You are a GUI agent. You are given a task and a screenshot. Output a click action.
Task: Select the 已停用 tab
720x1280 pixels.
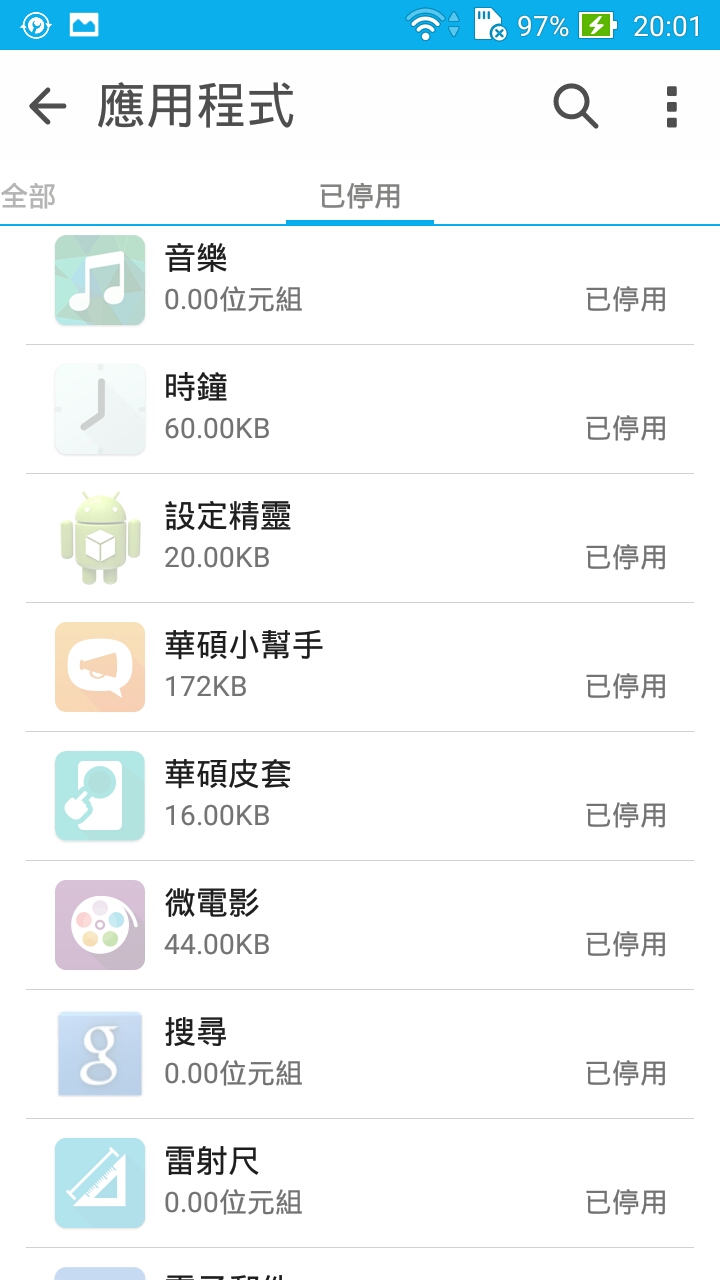click(x=360, y=196)
